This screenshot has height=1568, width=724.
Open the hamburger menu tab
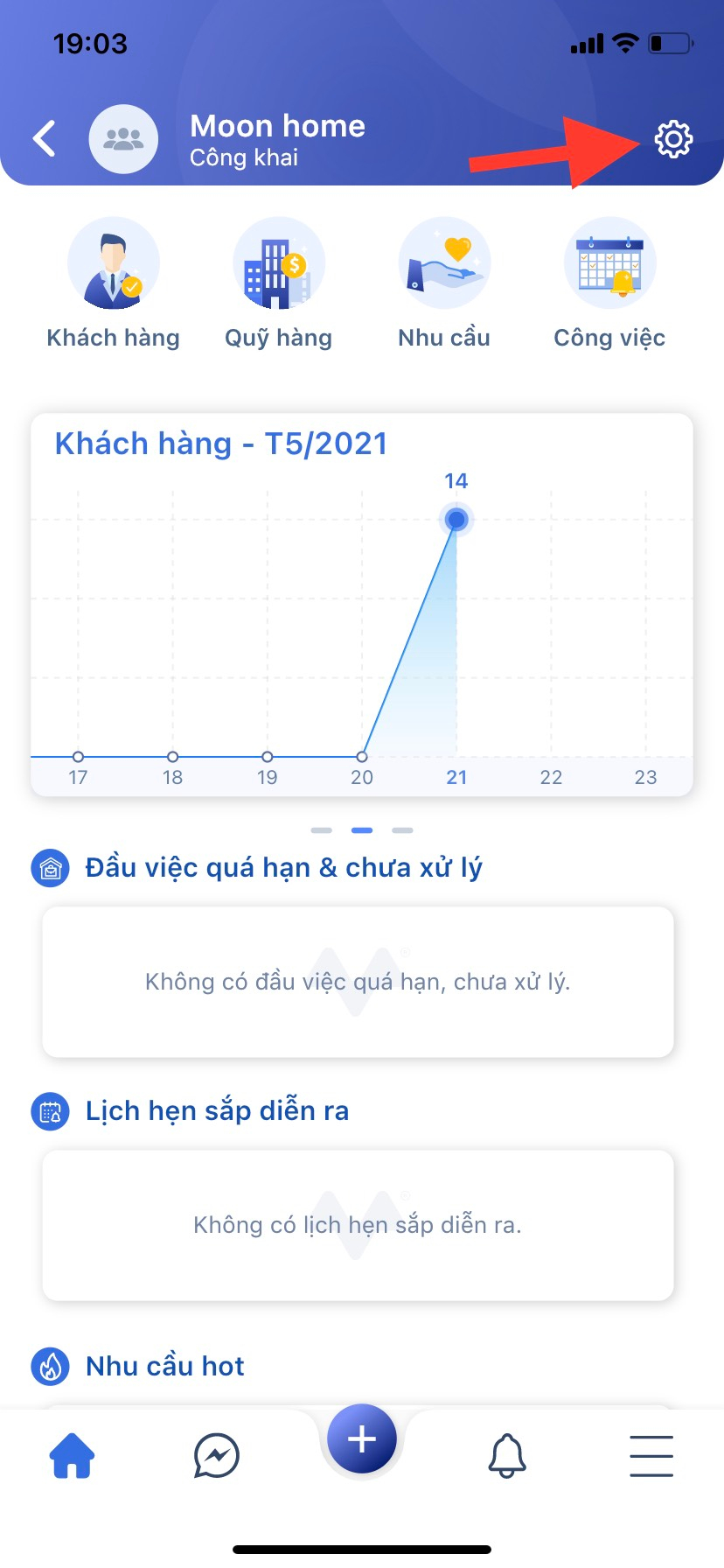coord(651,1456)
